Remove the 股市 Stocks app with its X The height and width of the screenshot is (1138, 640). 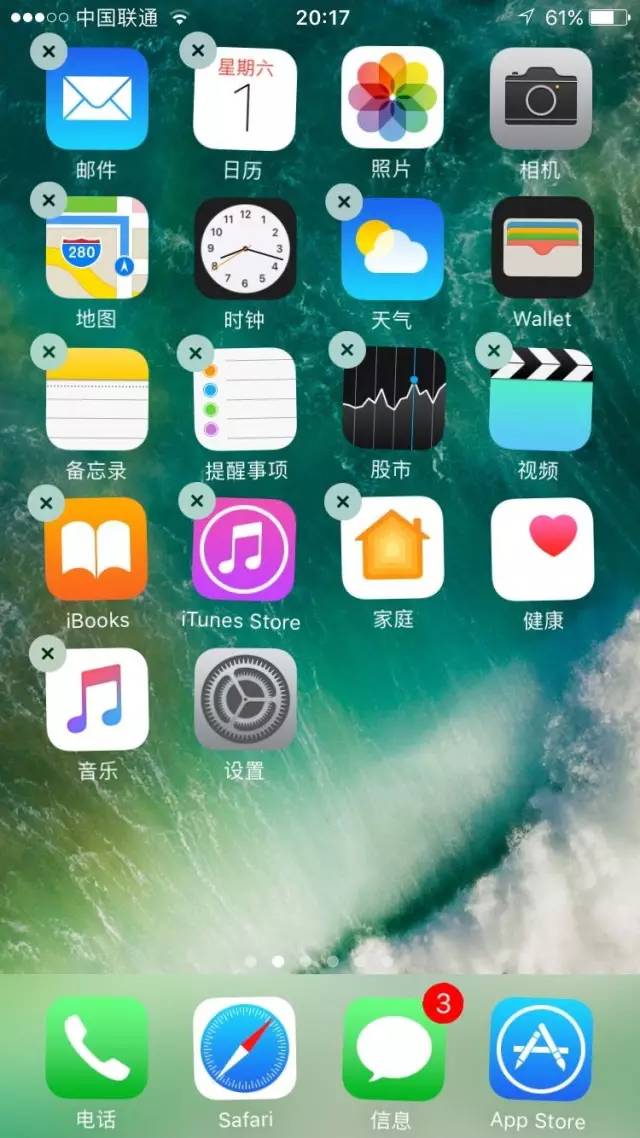(347, 351)
